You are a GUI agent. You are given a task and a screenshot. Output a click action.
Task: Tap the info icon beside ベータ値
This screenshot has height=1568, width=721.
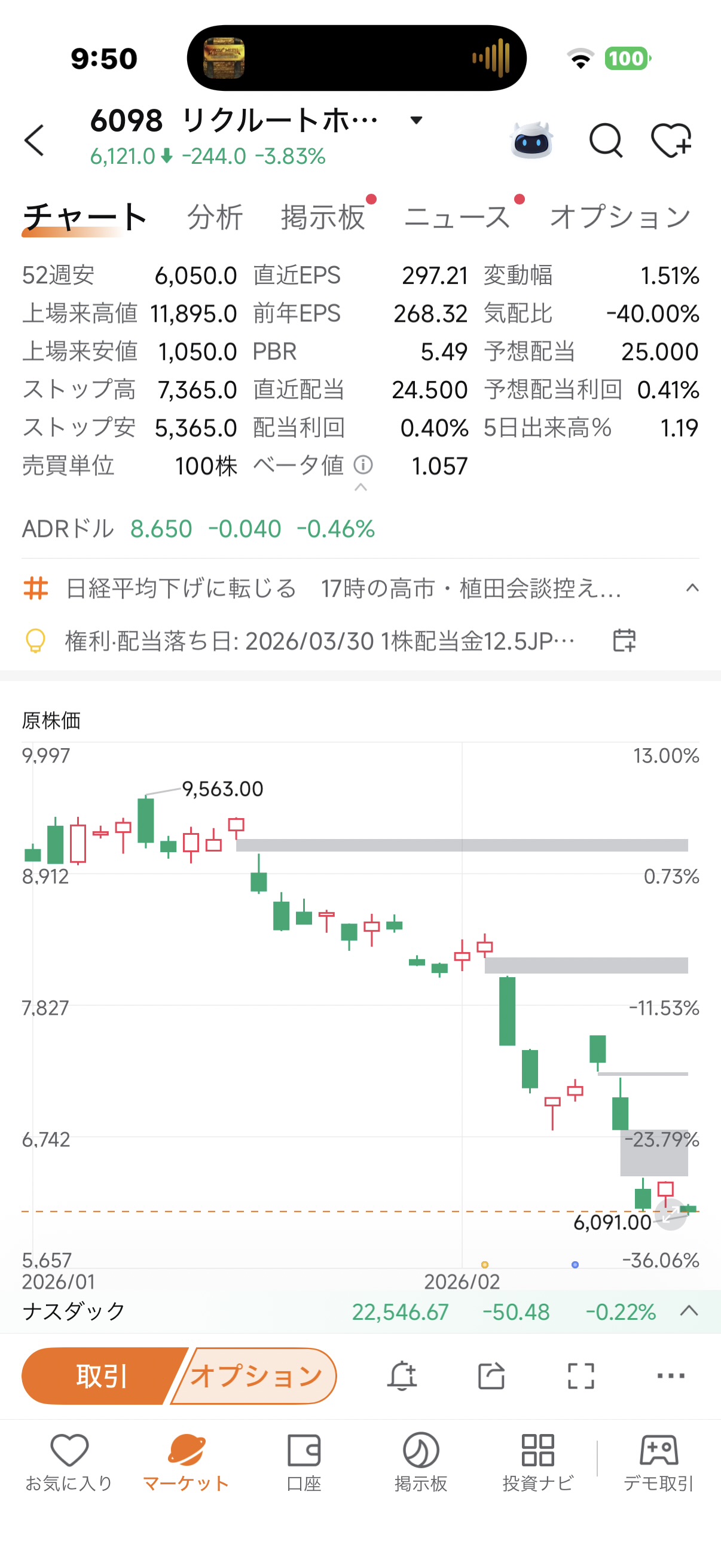tap(363, 466)
